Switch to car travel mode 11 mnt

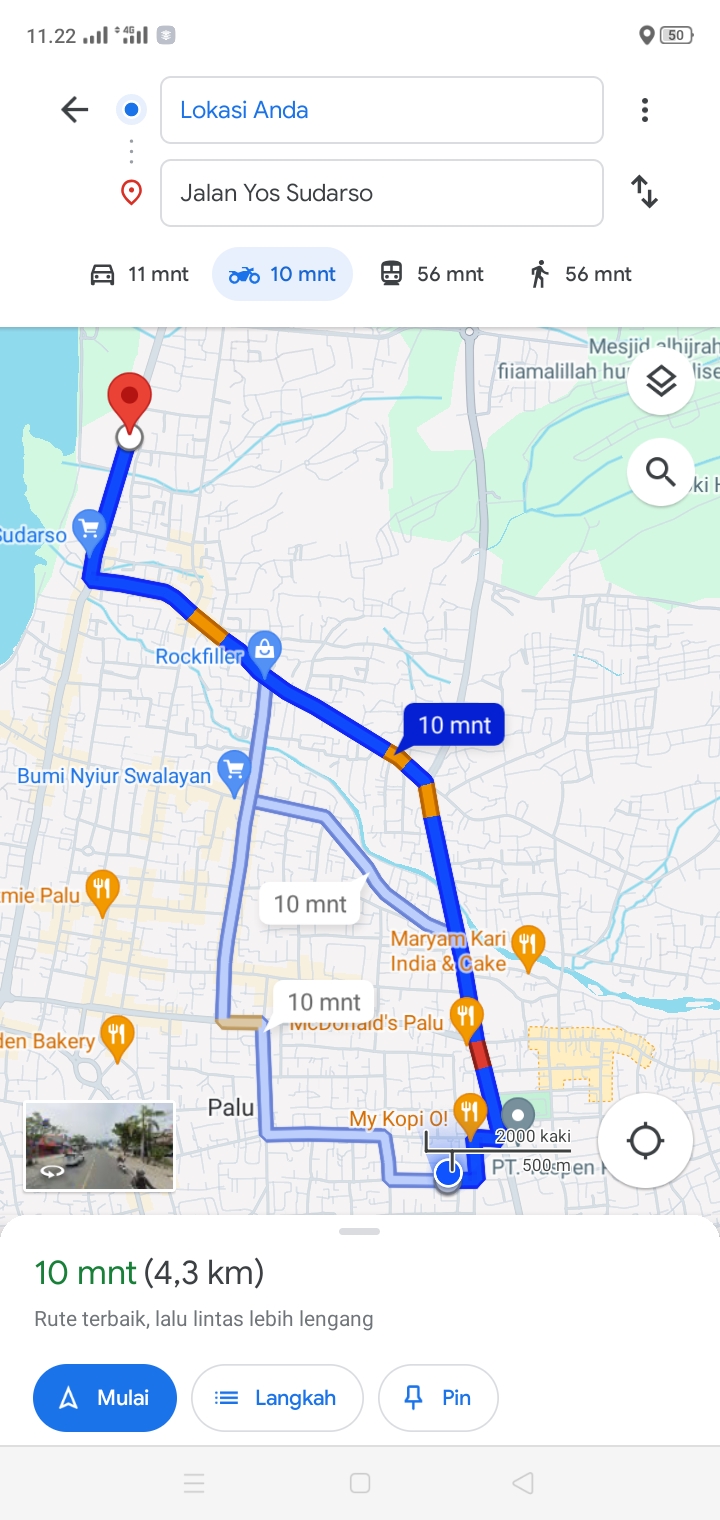click(x=140, y=274)
